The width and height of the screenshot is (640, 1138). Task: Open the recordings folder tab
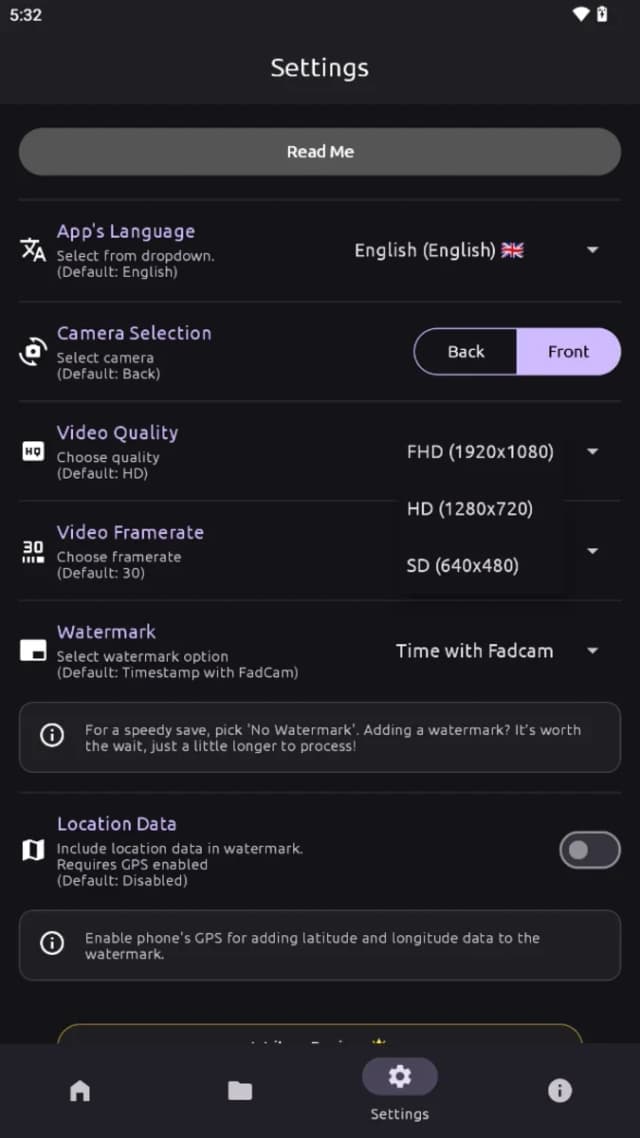[x=240, y=1090]
